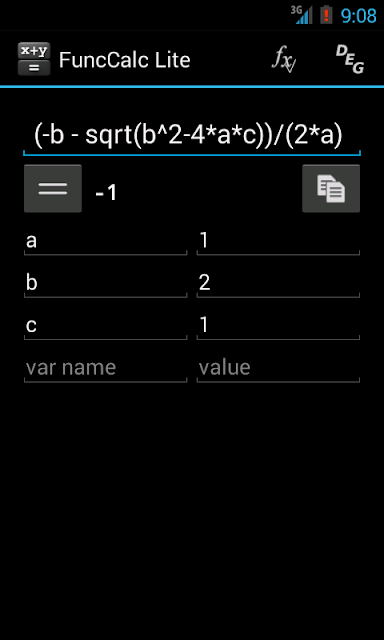
Task: Open the fx functions icon
Action: pyautogui.click(x=284, y=60)
